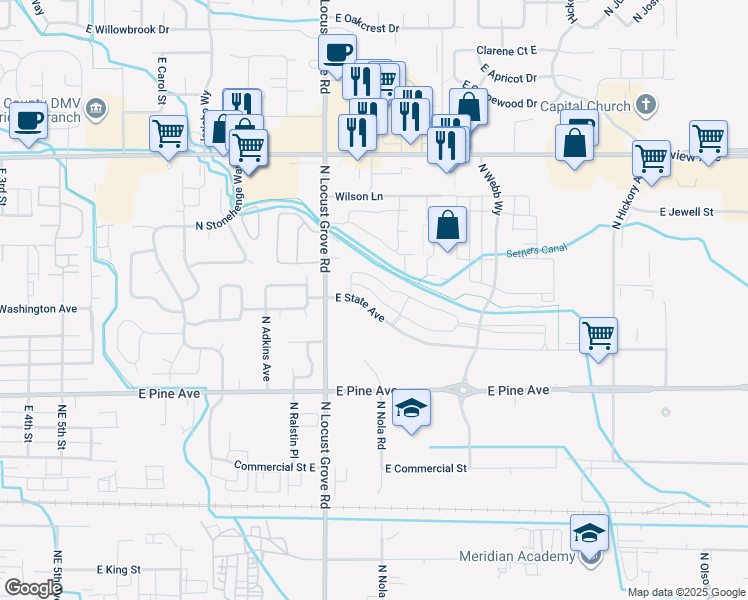Select the shopping bag marker below Capital Church
The height and width of the screenshot is (600, 748).
(575, 145)
